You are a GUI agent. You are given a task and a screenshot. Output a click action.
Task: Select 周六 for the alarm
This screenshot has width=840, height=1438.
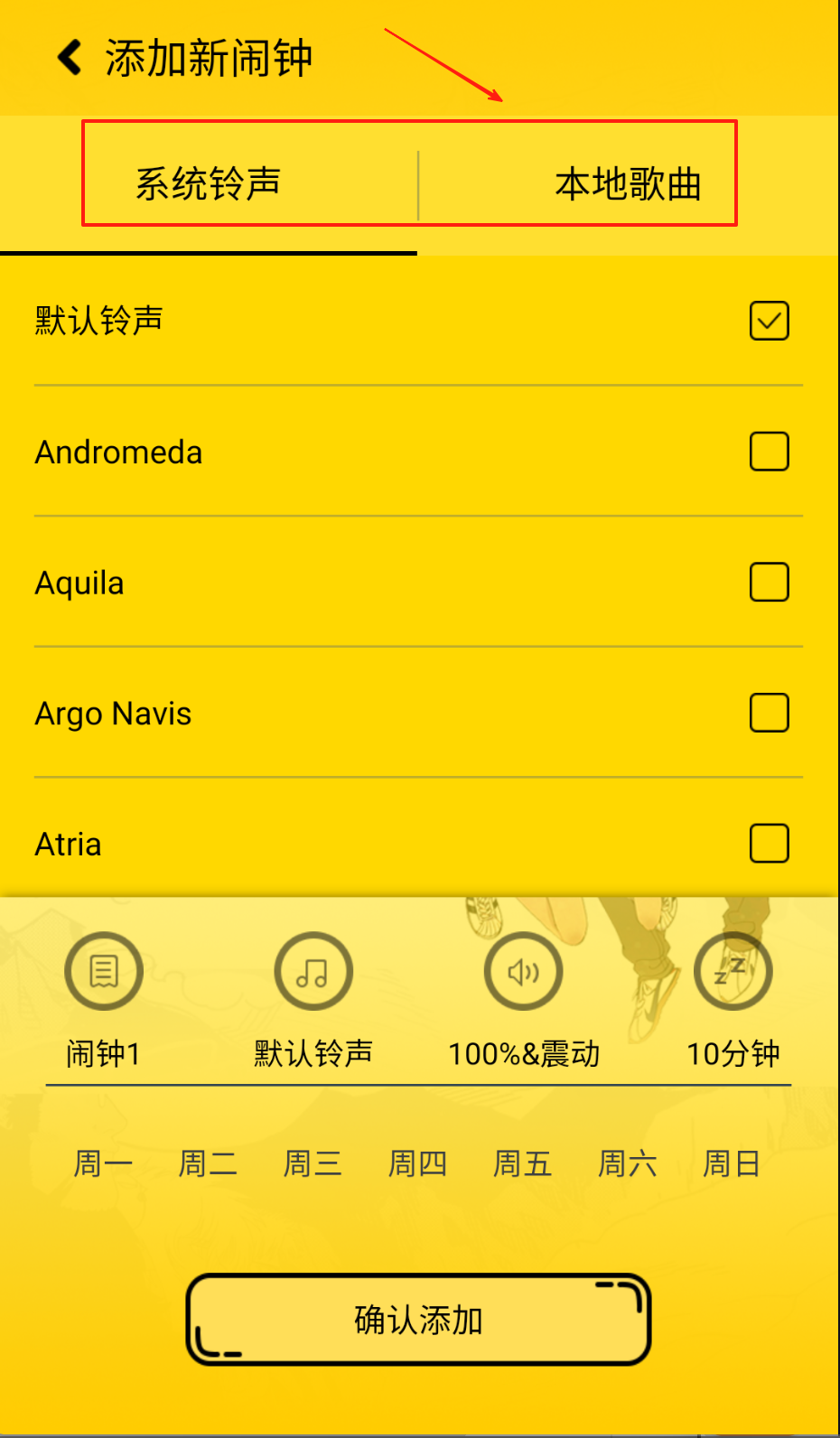coord(627,1163)
